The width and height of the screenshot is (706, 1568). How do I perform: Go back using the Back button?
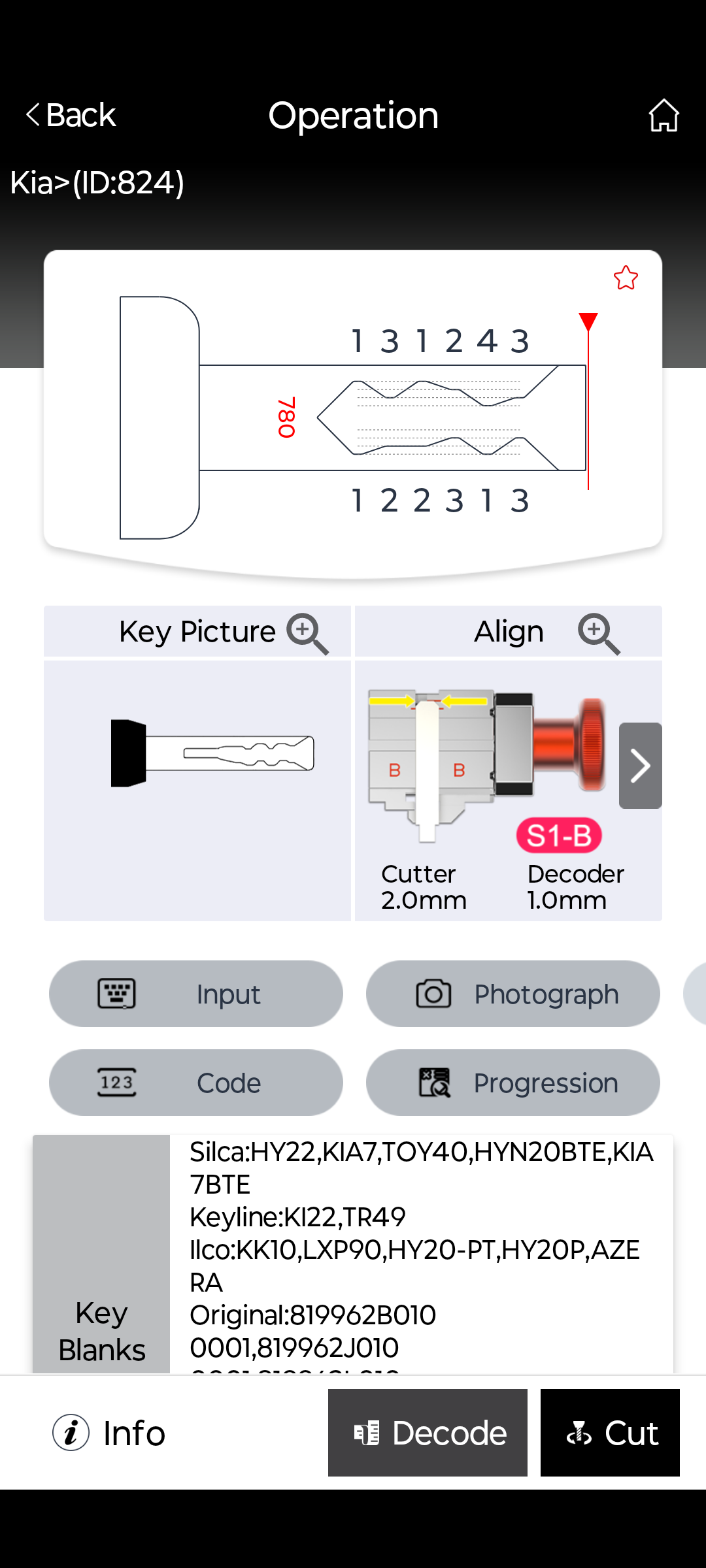(x=71, y=115)
